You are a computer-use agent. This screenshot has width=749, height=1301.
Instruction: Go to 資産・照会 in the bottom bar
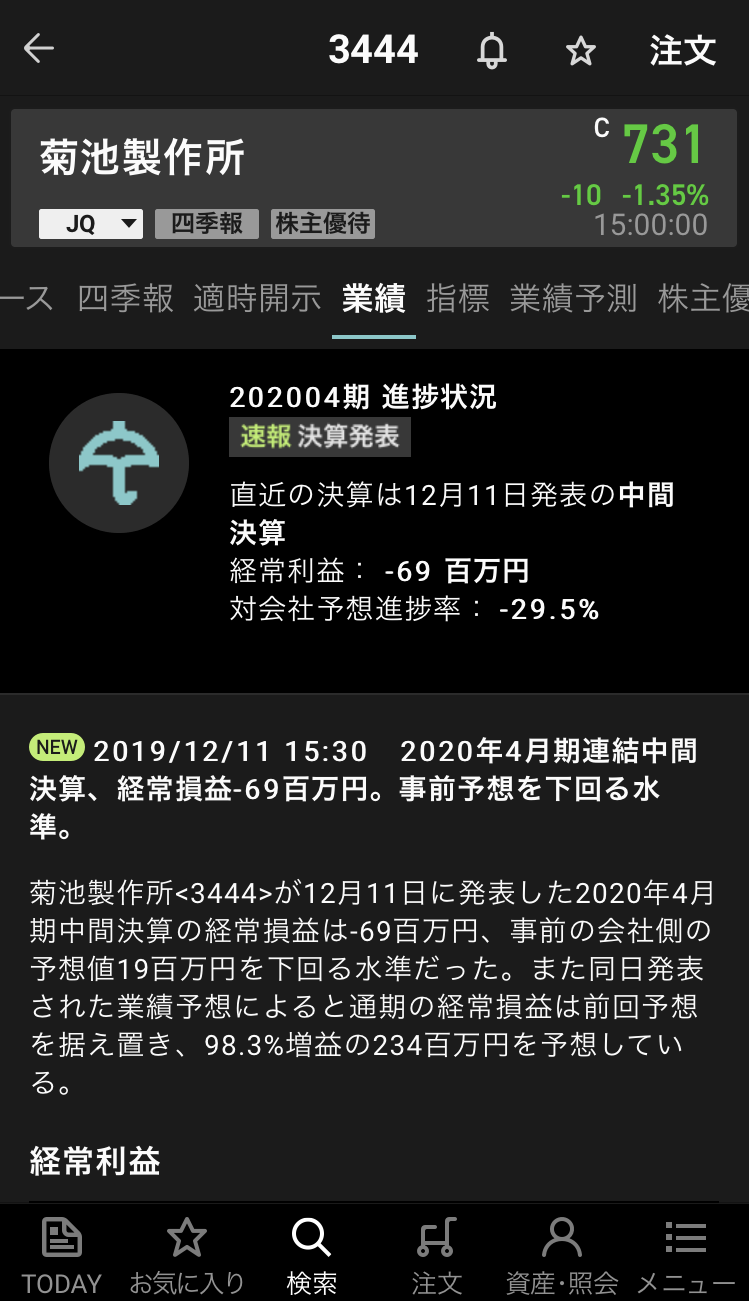[x=562, y=1254]
